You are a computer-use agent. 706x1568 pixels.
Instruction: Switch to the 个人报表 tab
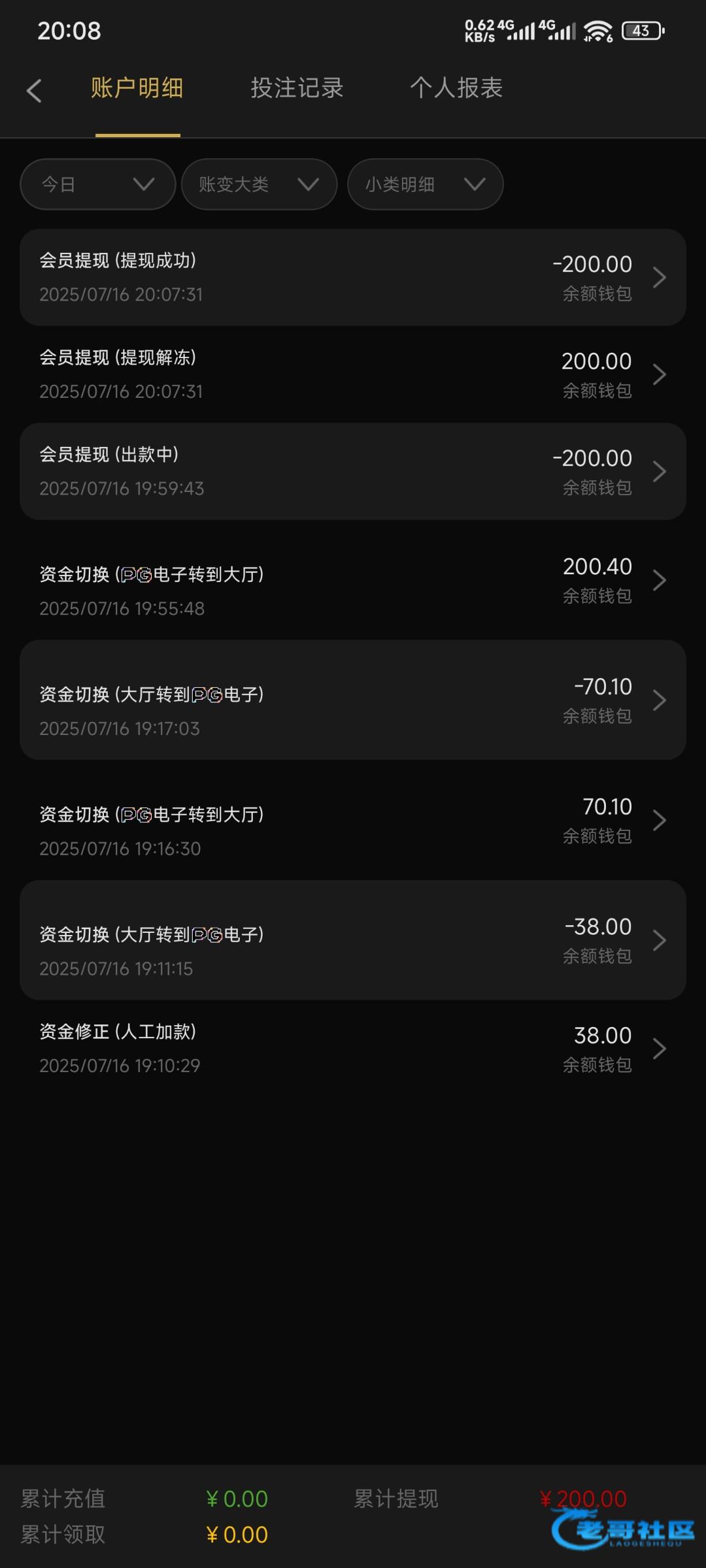pyautogui.click(x=456, y=88)
